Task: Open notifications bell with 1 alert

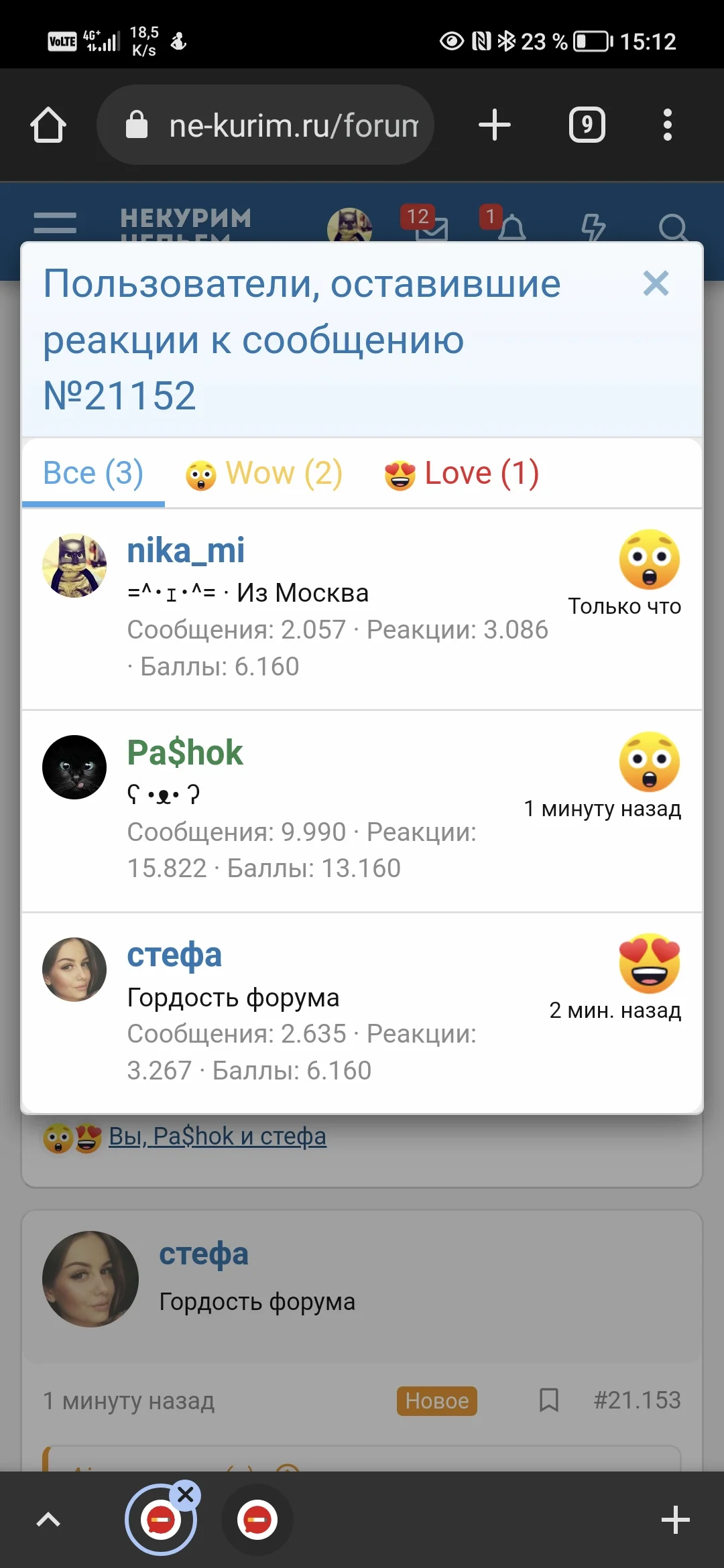Action: [513, 231]
